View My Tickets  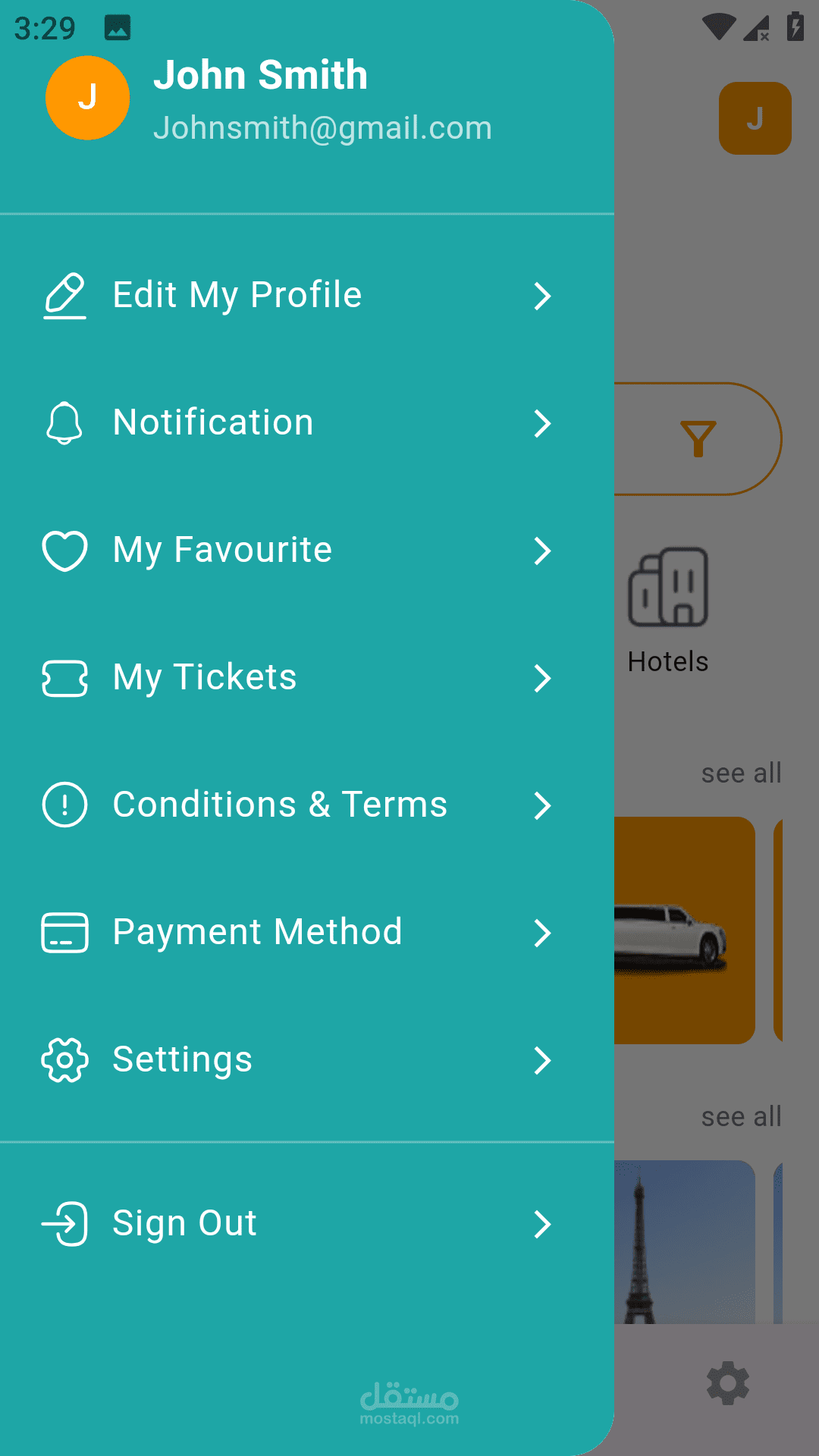(204, 677)
